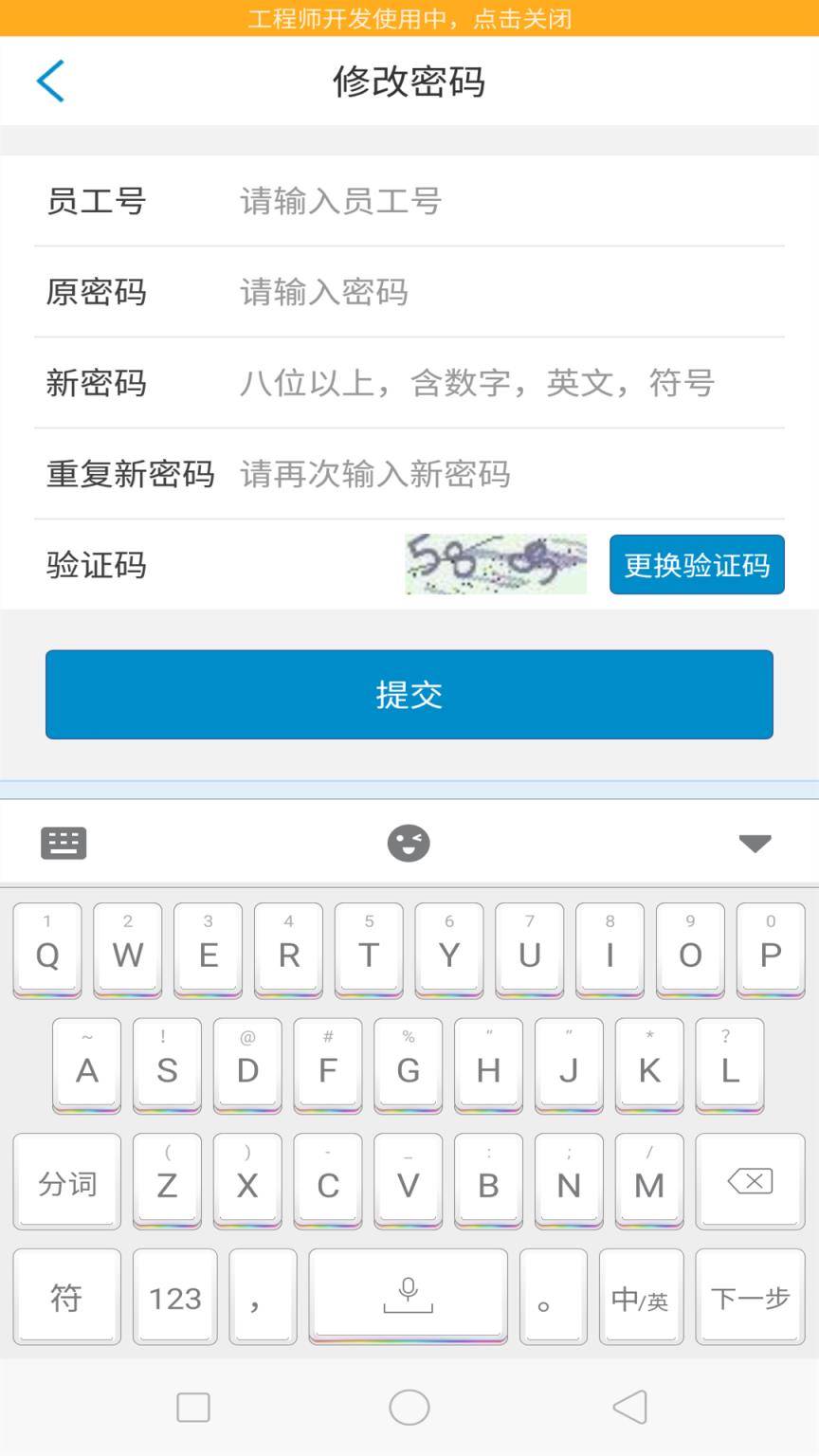Tap the 符 symbols key
The width and height of the screenshot is (819, 1456).
click(x=66, y=1296)
